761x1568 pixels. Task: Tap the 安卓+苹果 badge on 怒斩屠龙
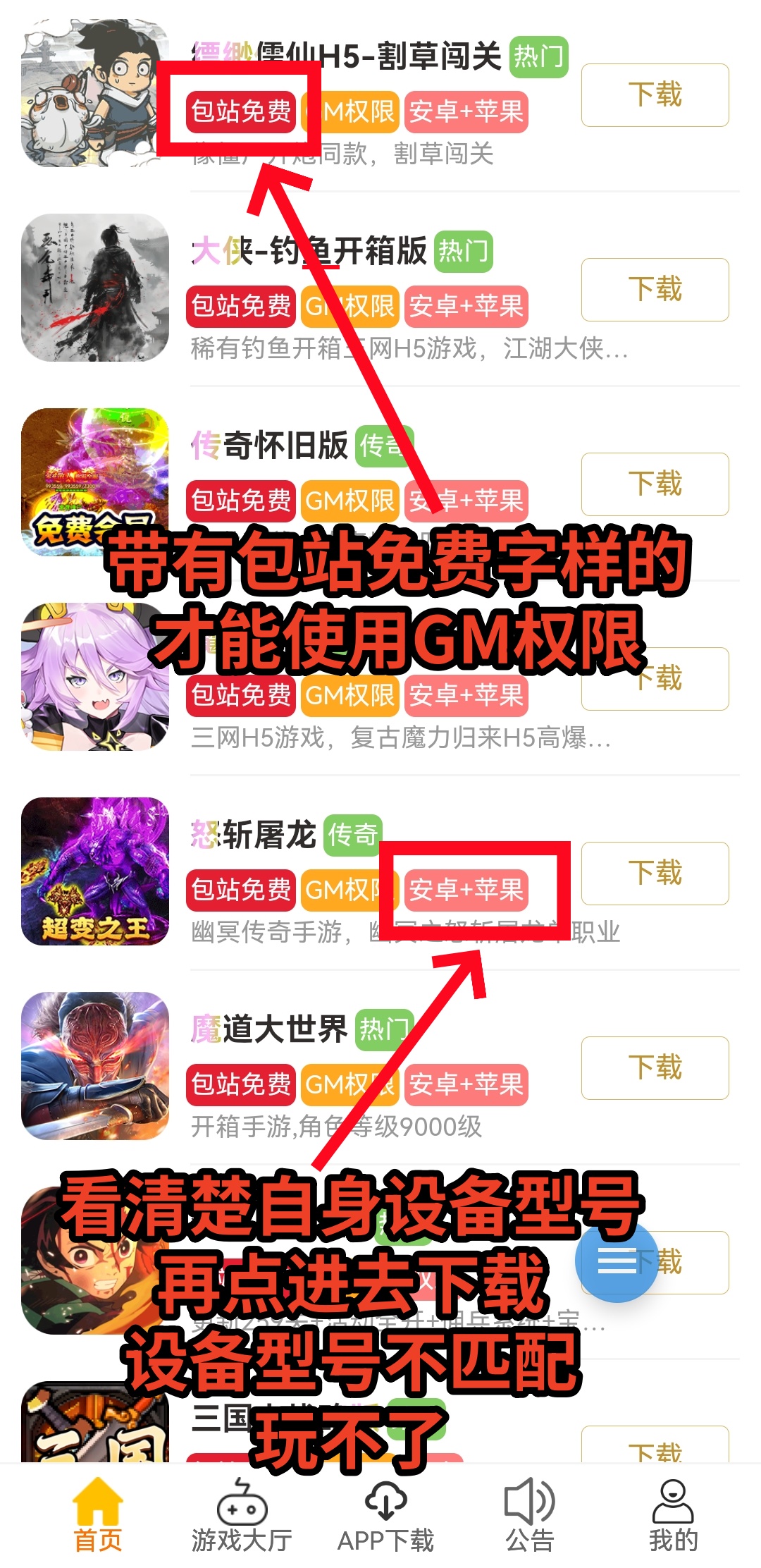[467, 890]
